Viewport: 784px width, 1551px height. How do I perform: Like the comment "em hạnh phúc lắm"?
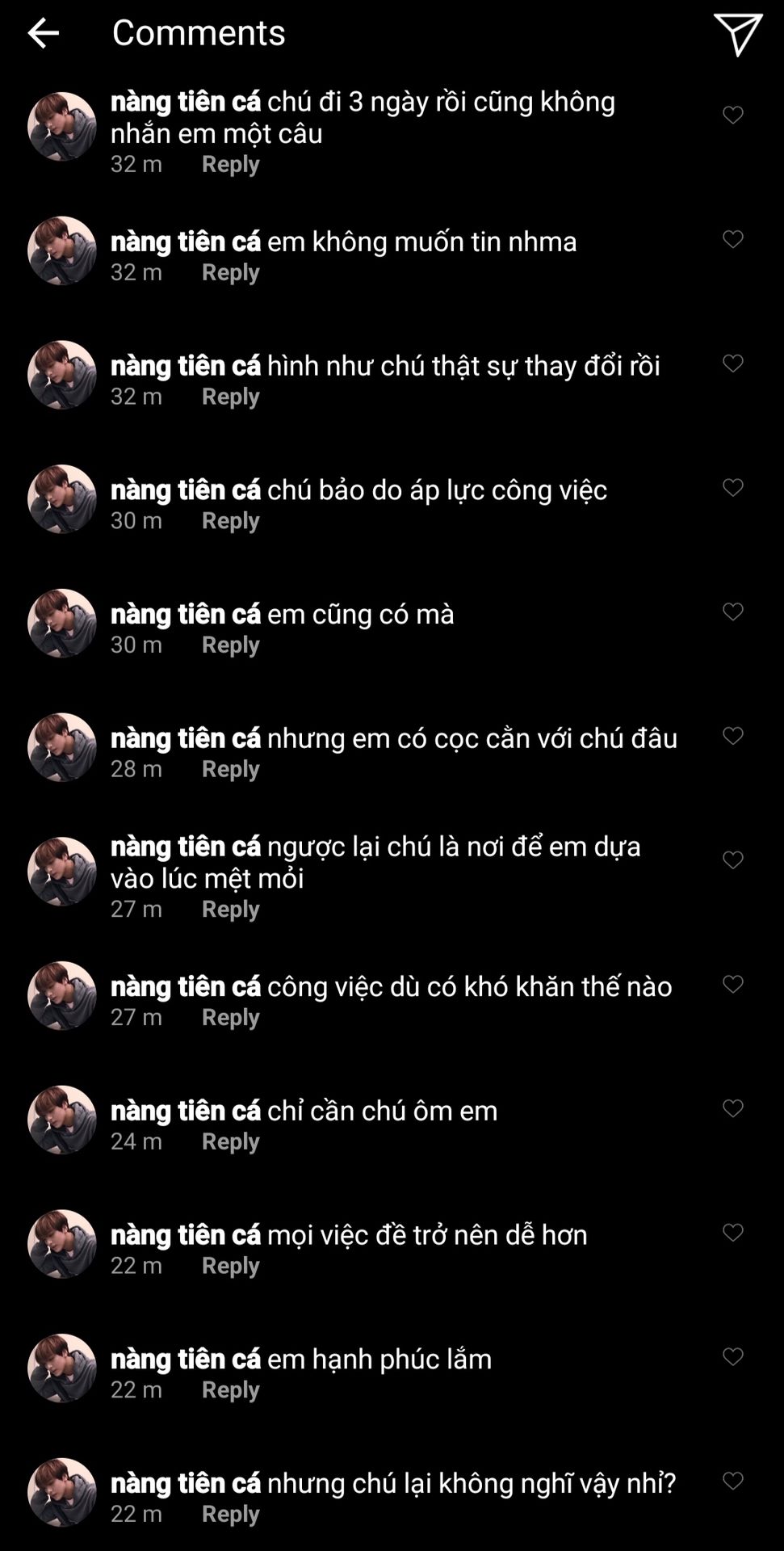(732, 1356)
